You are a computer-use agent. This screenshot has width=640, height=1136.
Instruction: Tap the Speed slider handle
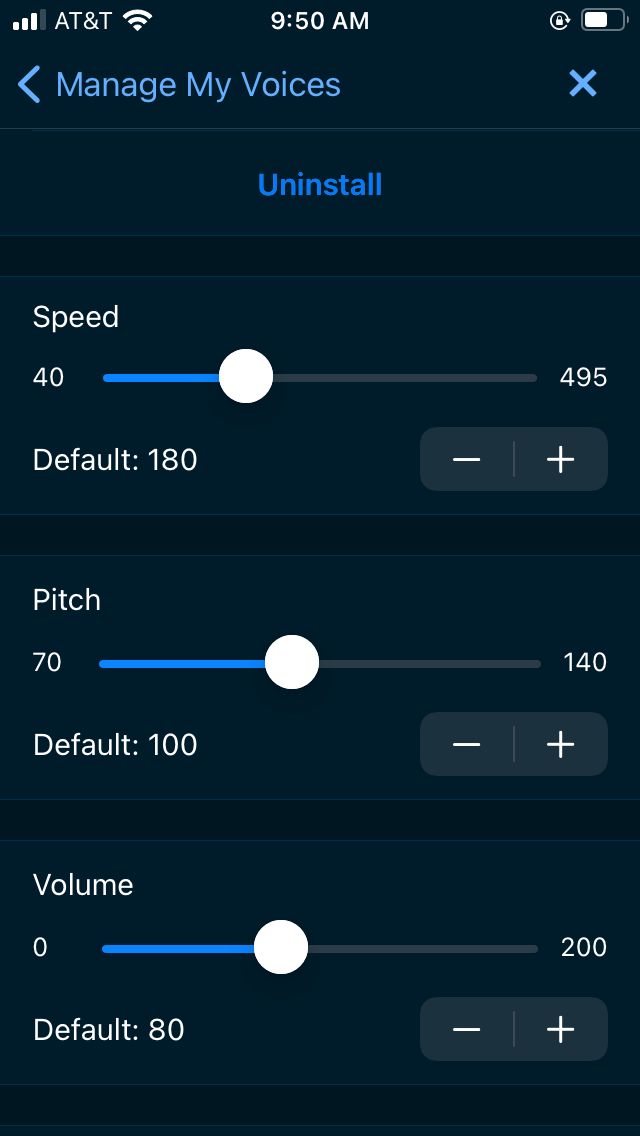[246, 377]
